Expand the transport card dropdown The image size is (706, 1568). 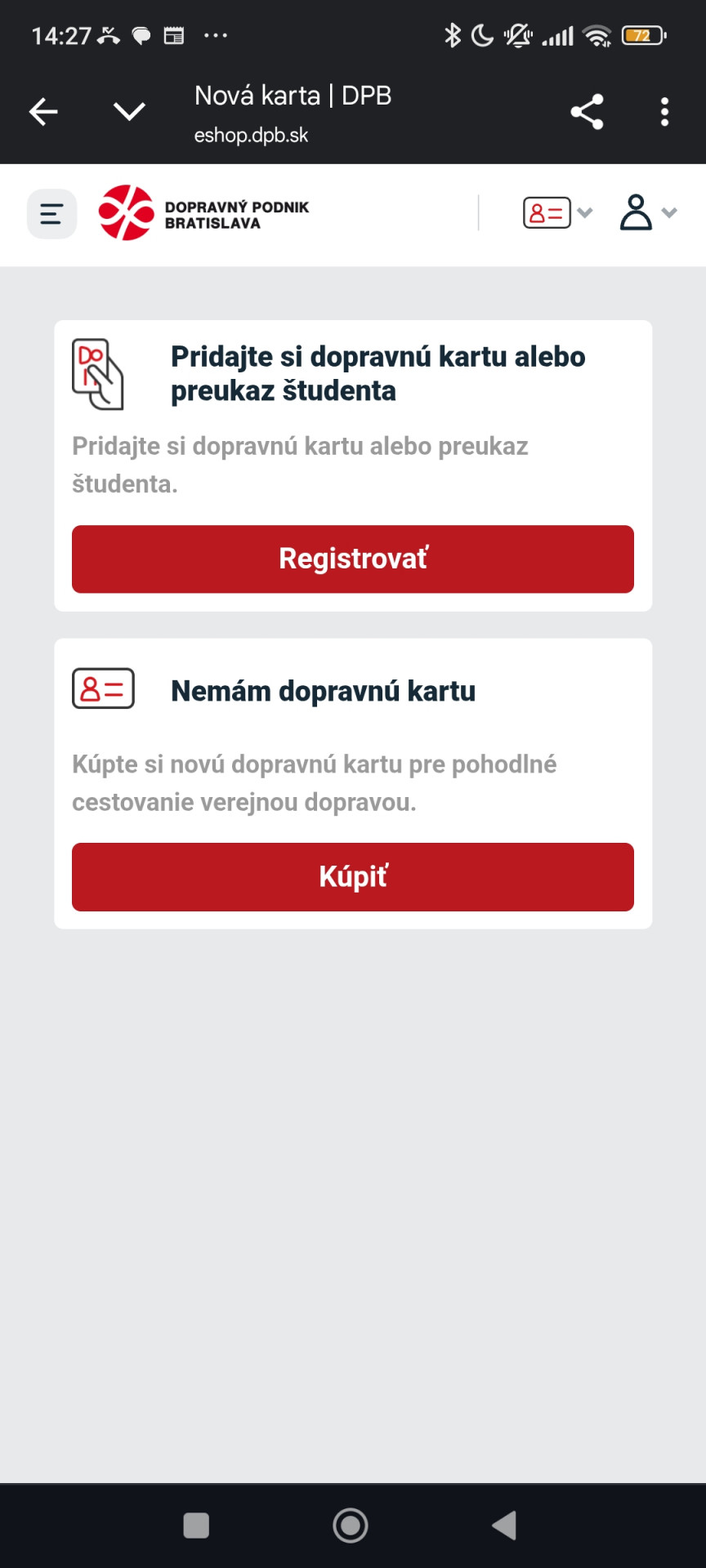(557, 213)
